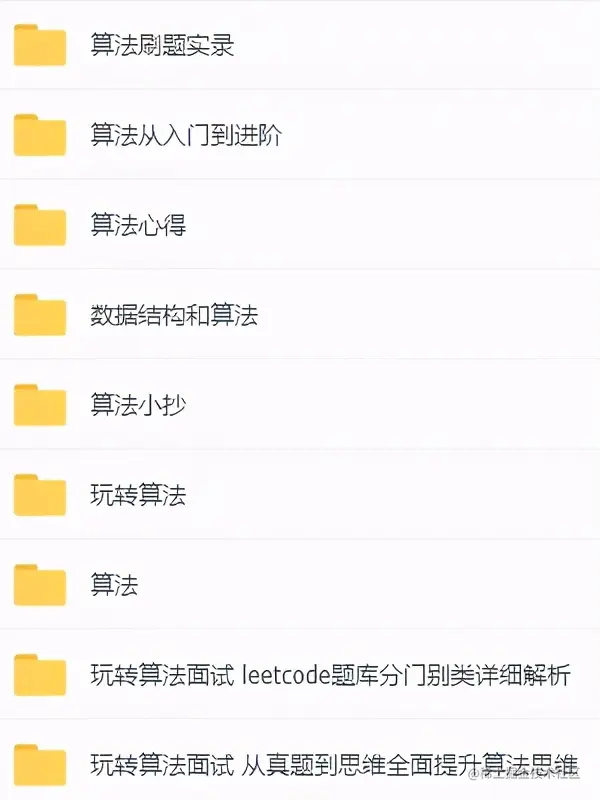
Task: Open the 算法刷题实录 folder
Action: [x=162, y=45]
